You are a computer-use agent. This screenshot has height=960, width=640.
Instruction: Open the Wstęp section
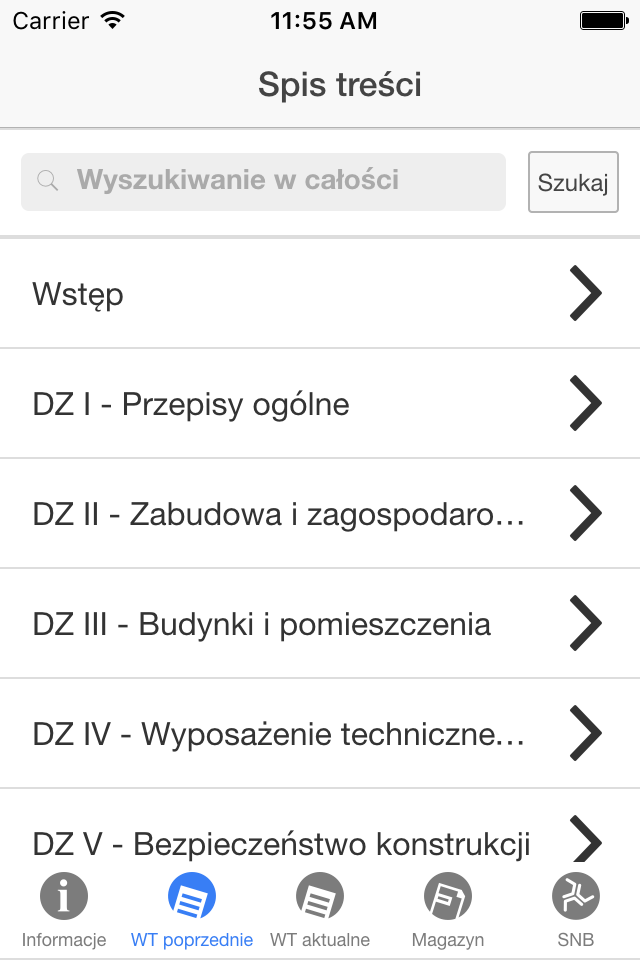point(320,293)
